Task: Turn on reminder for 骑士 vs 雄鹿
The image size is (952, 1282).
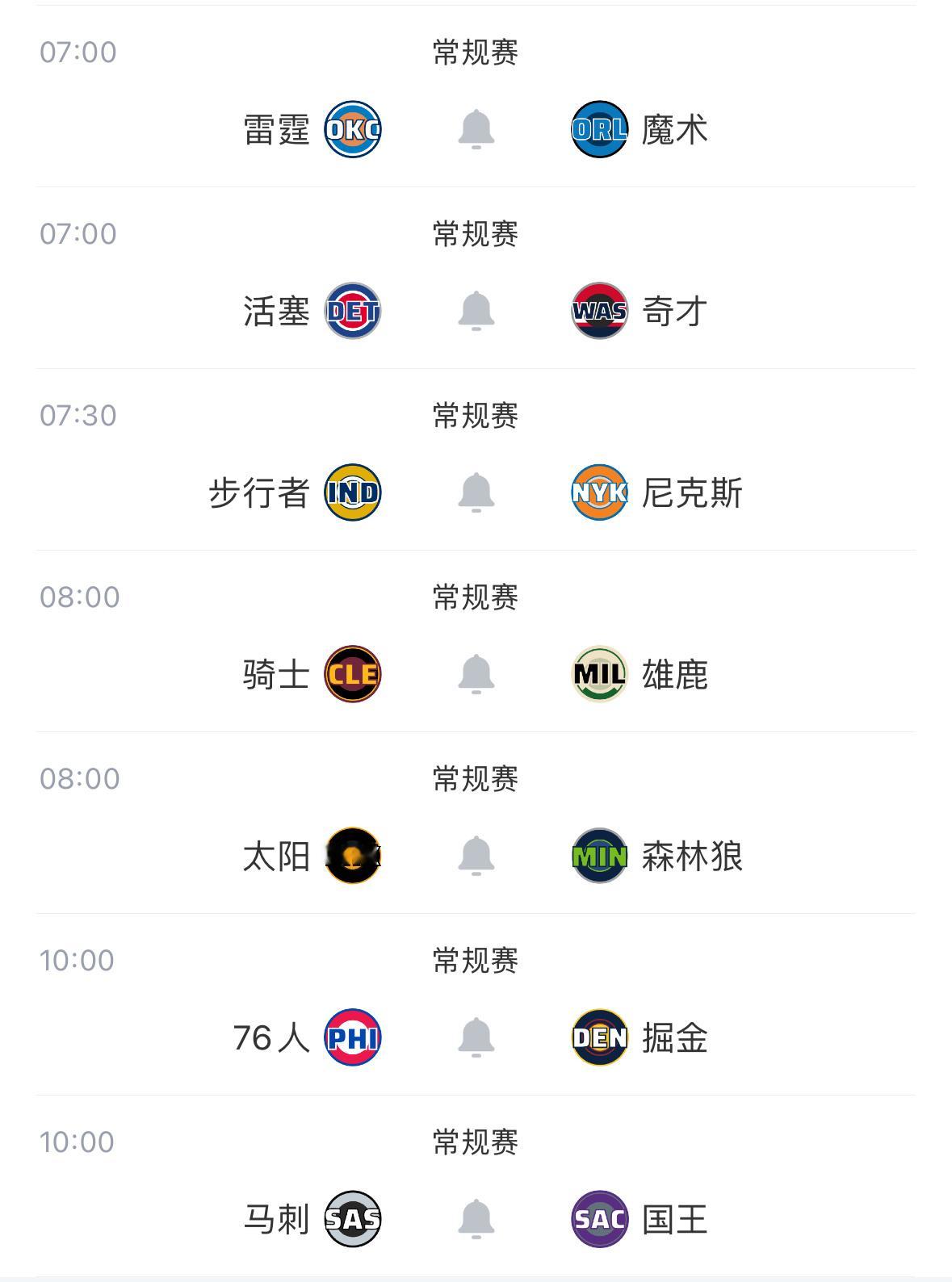Action: (476, 674)
